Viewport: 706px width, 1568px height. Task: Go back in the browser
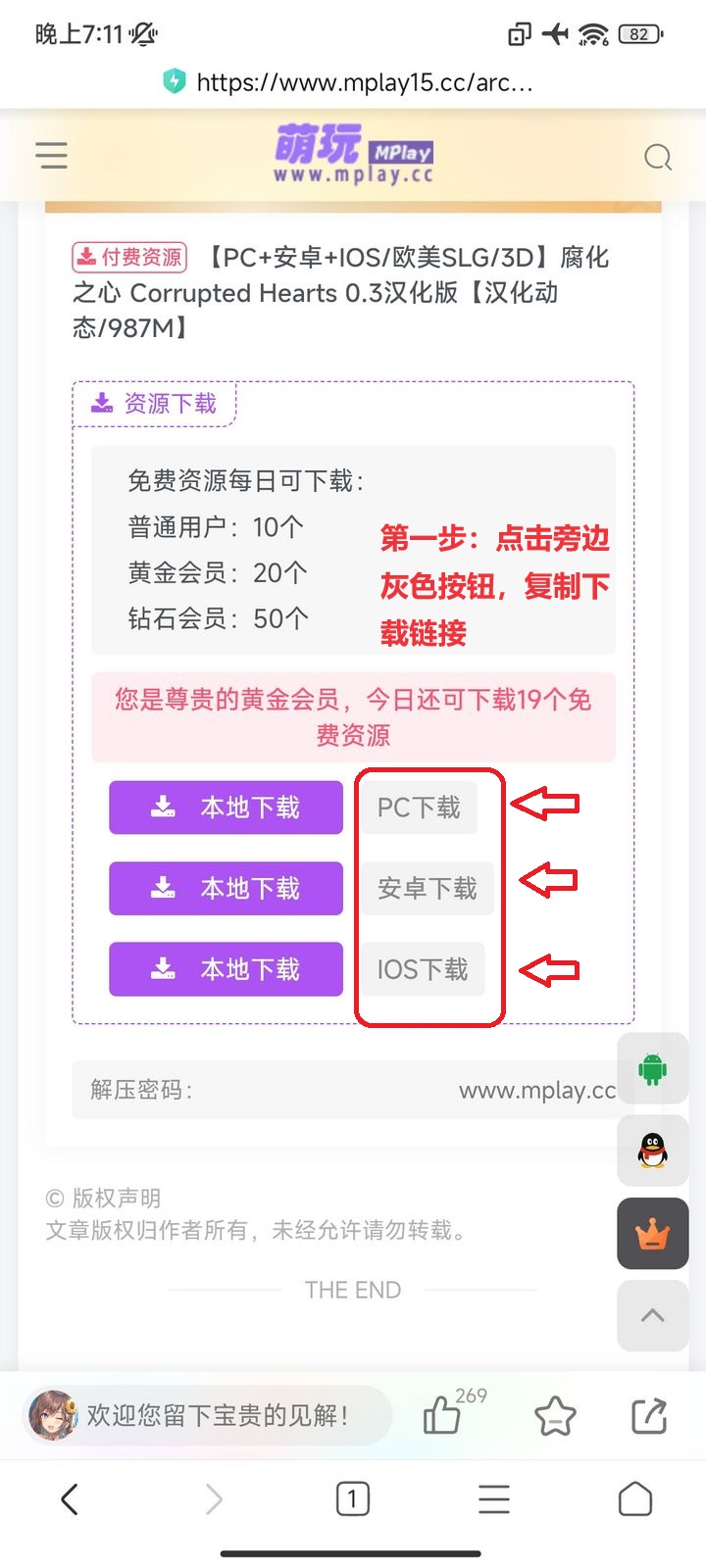70,1498
